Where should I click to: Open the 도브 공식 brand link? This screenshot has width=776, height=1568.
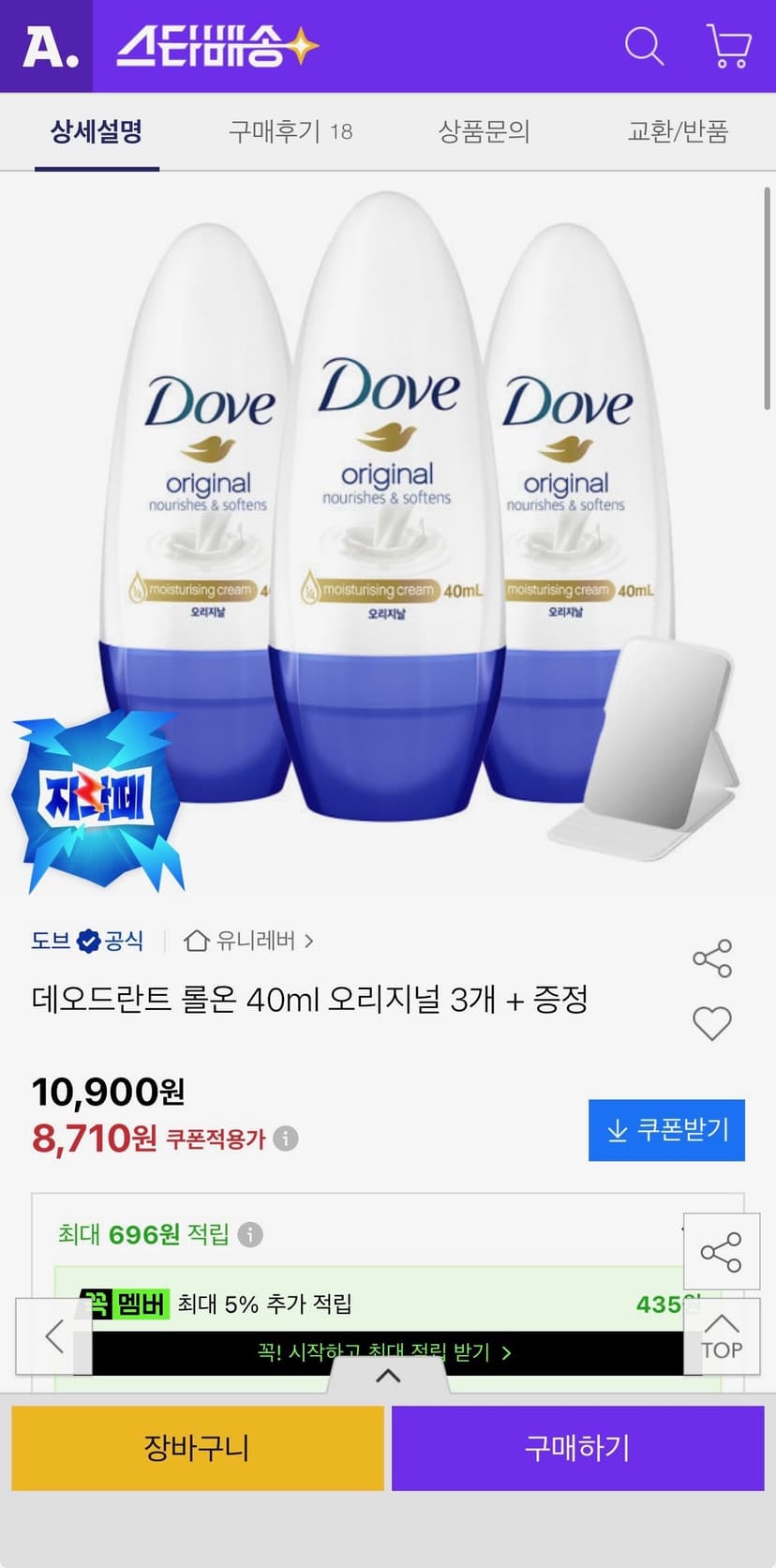(87, 940)
